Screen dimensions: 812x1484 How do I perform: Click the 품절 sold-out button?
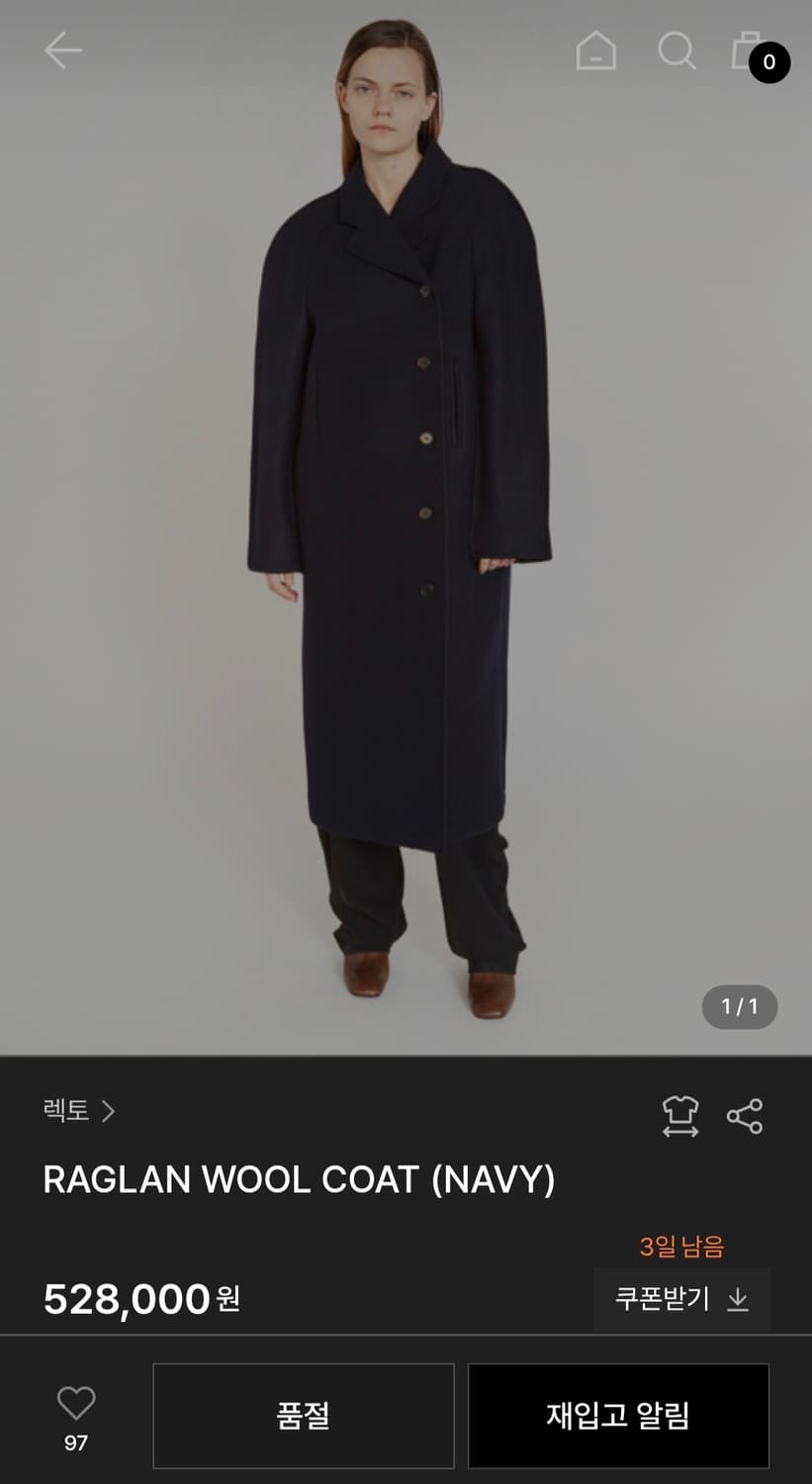[304, 1416]
